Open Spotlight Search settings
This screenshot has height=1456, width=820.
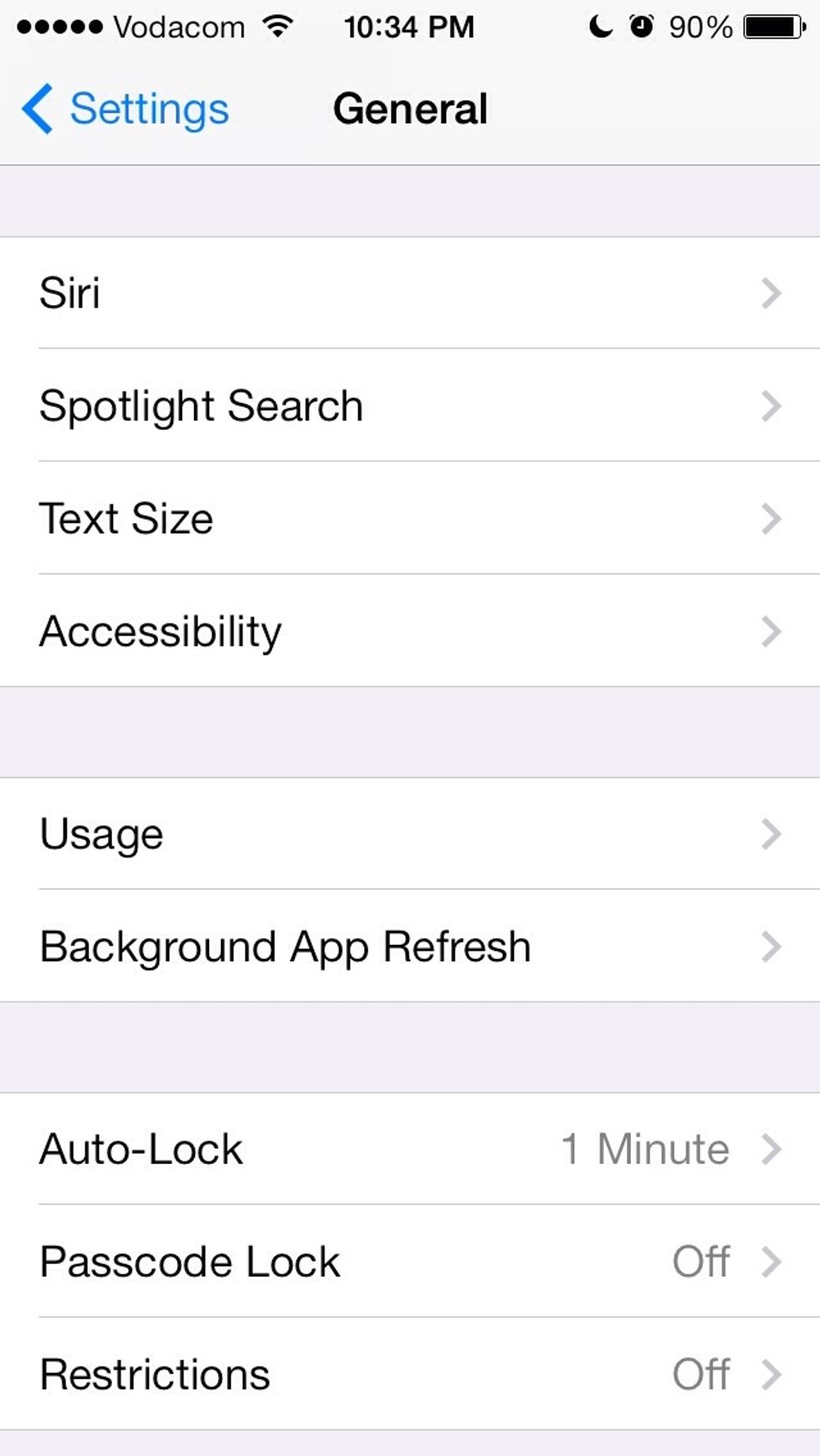click(410, 405)
